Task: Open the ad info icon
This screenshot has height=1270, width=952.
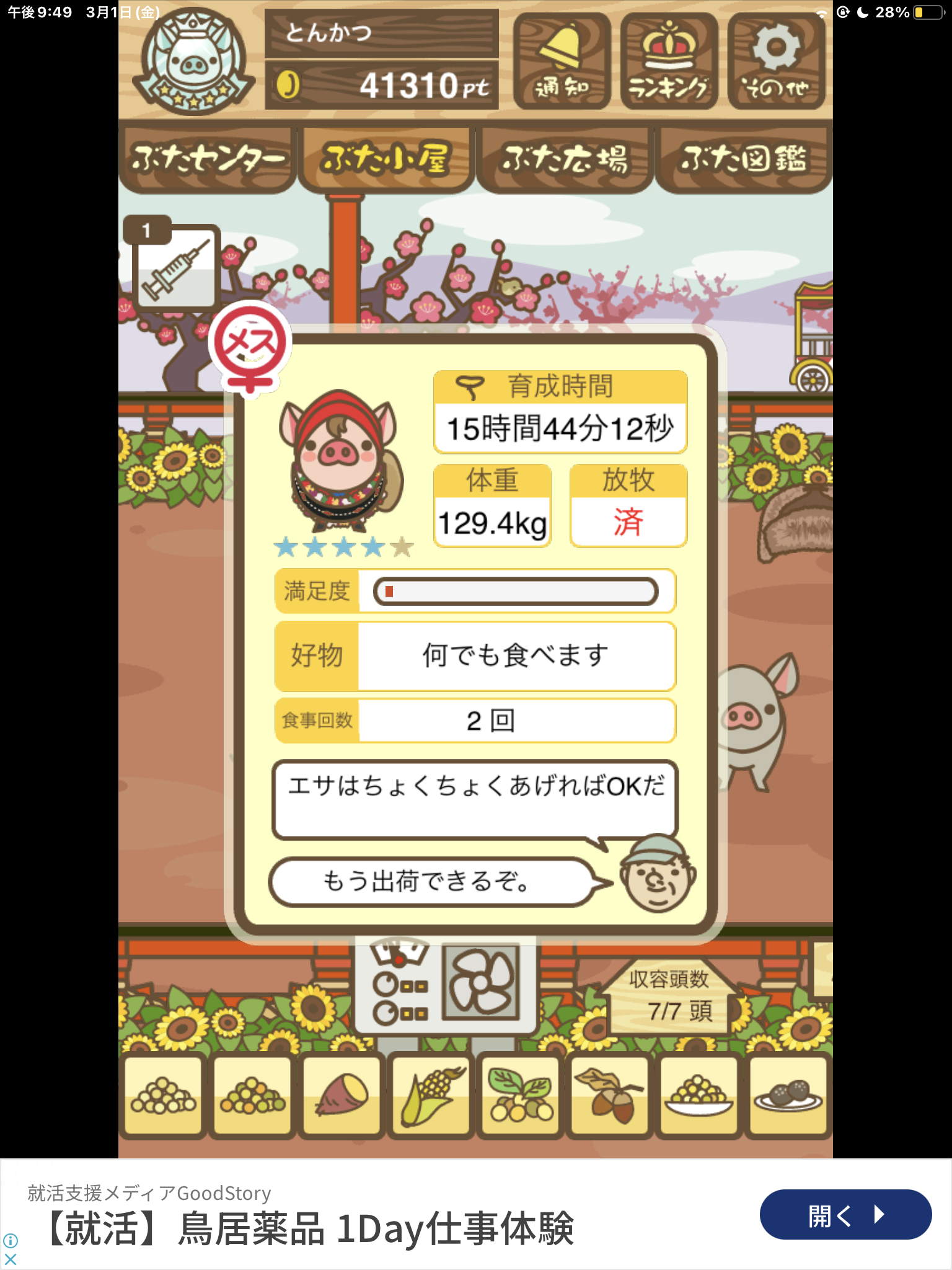Action: (x=11, y=1240)
